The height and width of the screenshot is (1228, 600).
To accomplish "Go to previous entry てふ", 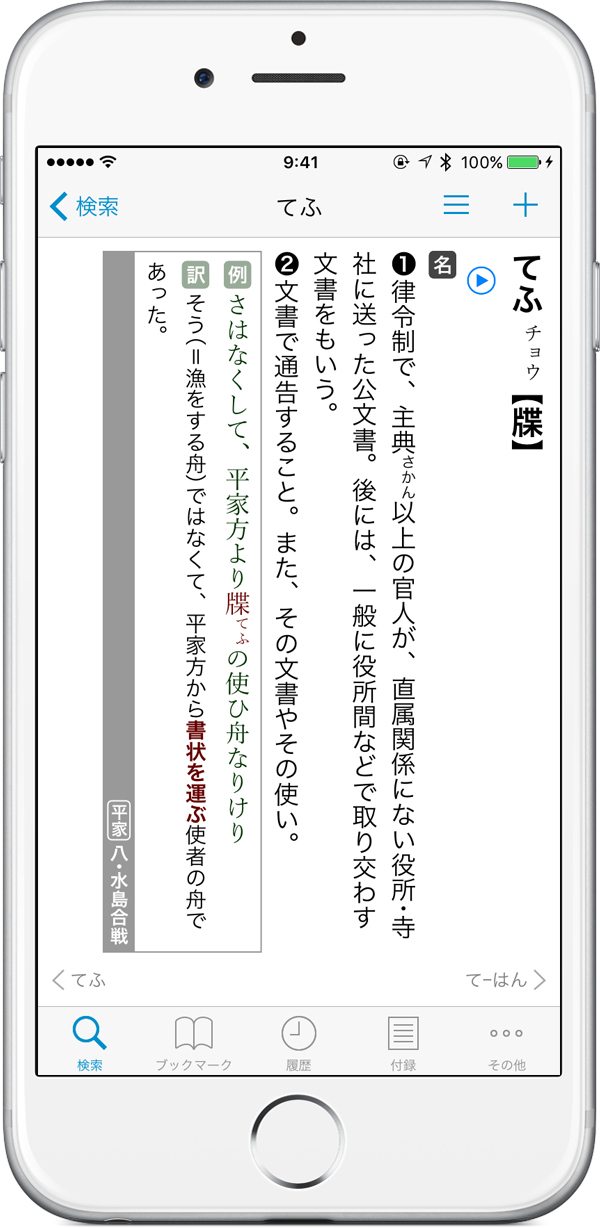I will pyautogui.click(x=79, y=980).
